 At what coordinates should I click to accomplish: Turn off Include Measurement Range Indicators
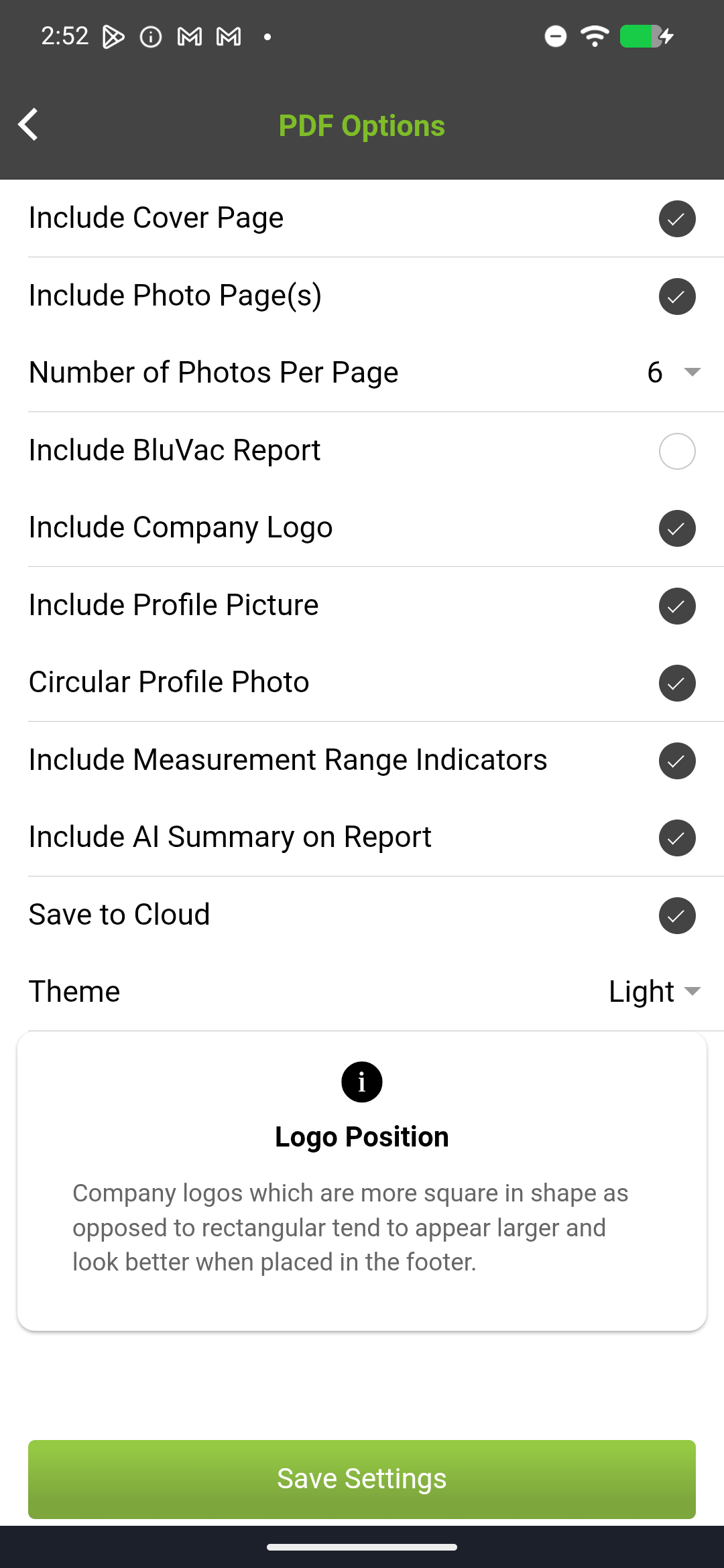coord(676,761)
